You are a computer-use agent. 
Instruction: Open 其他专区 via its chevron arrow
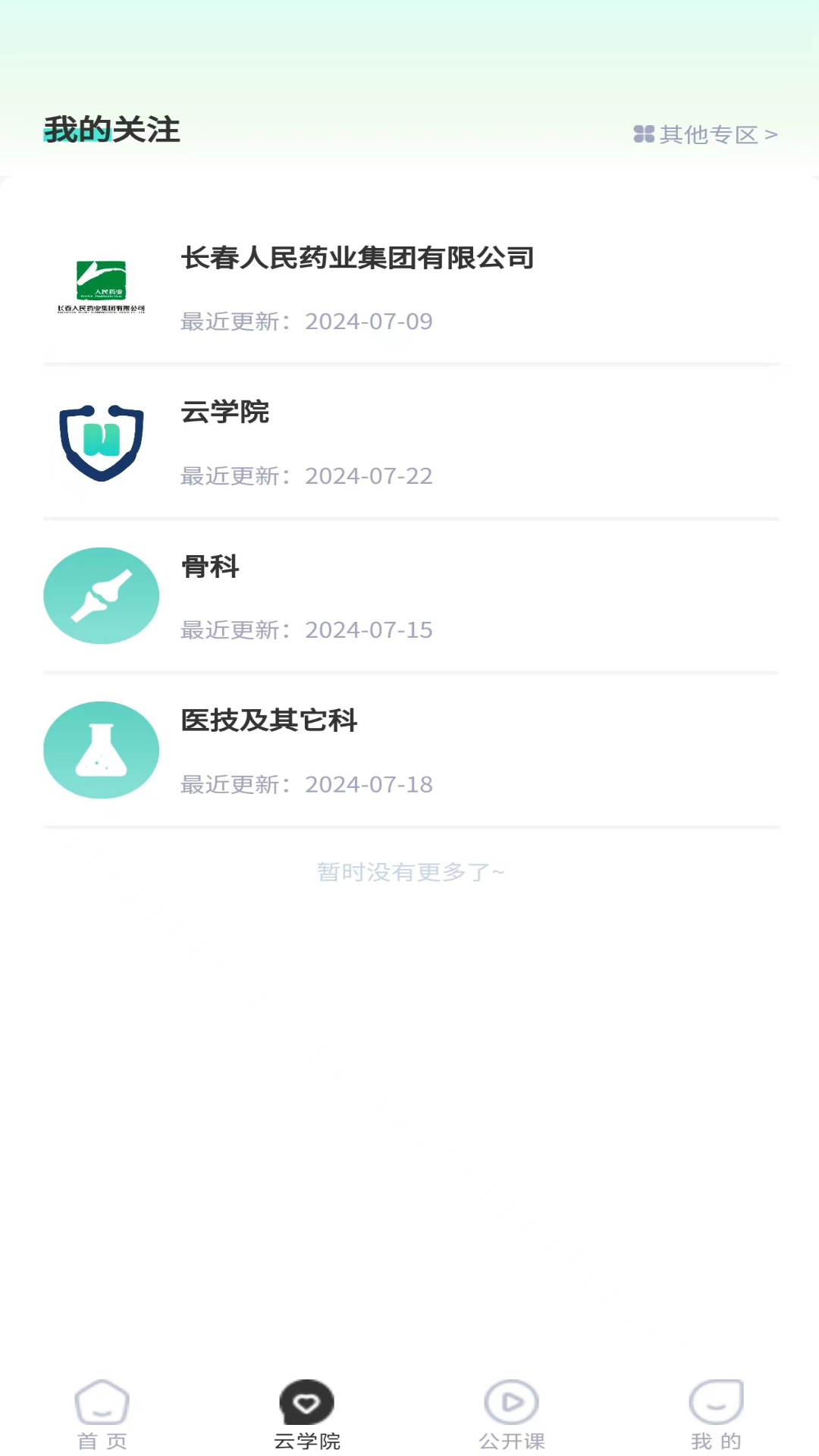772,133
